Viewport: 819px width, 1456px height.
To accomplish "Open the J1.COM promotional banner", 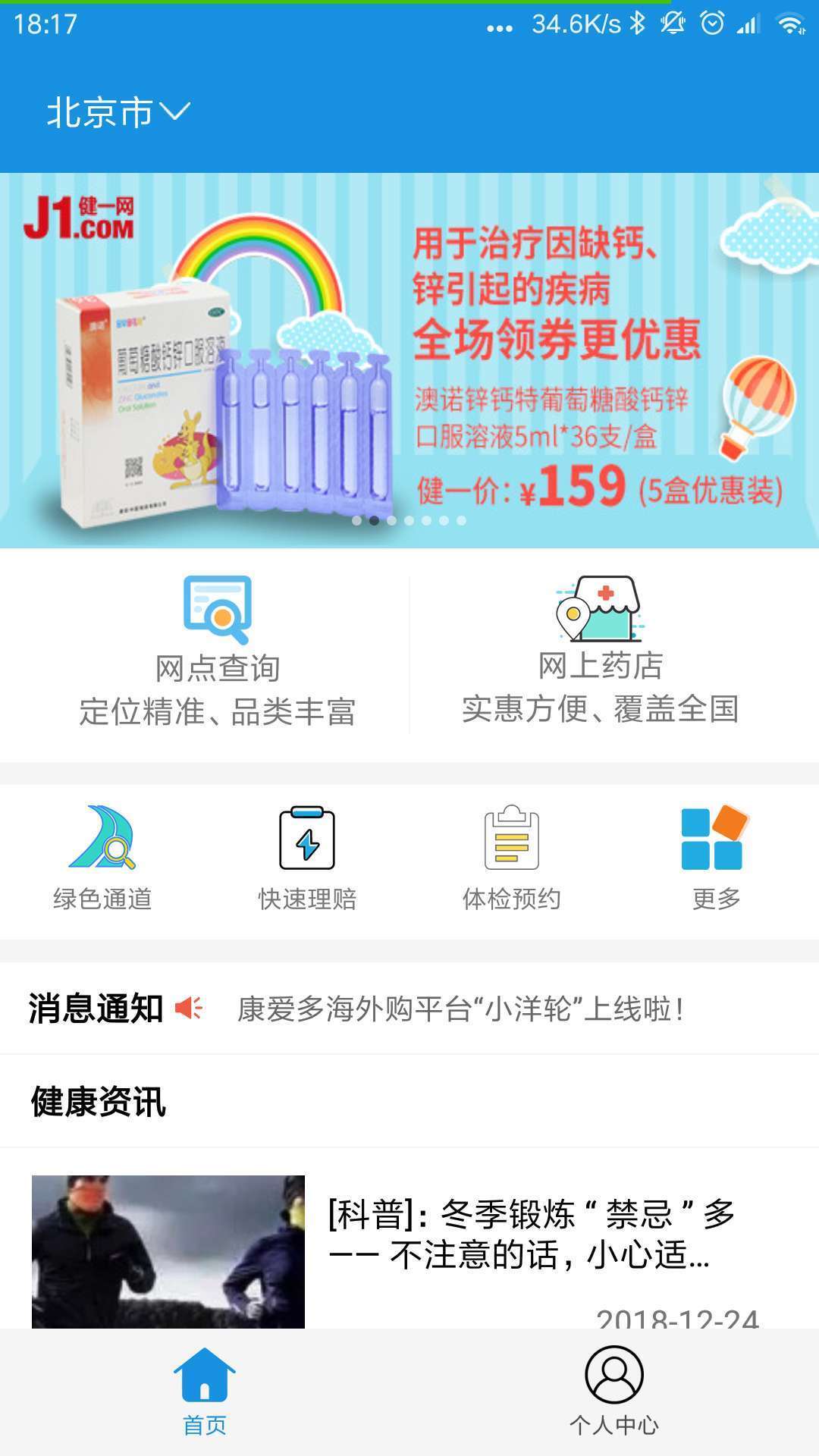I will click(409, 360).
